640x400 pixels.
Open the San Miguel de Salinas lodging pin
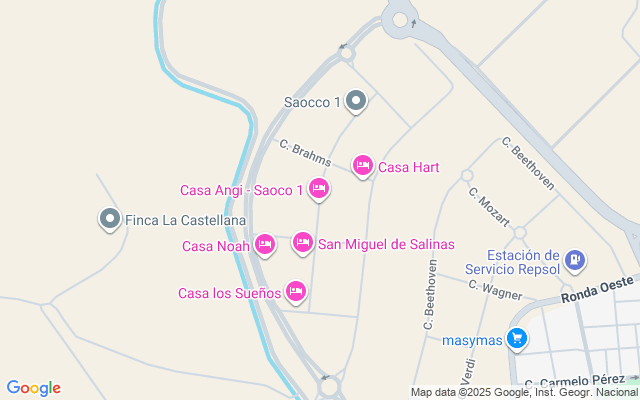click(302, 243)
